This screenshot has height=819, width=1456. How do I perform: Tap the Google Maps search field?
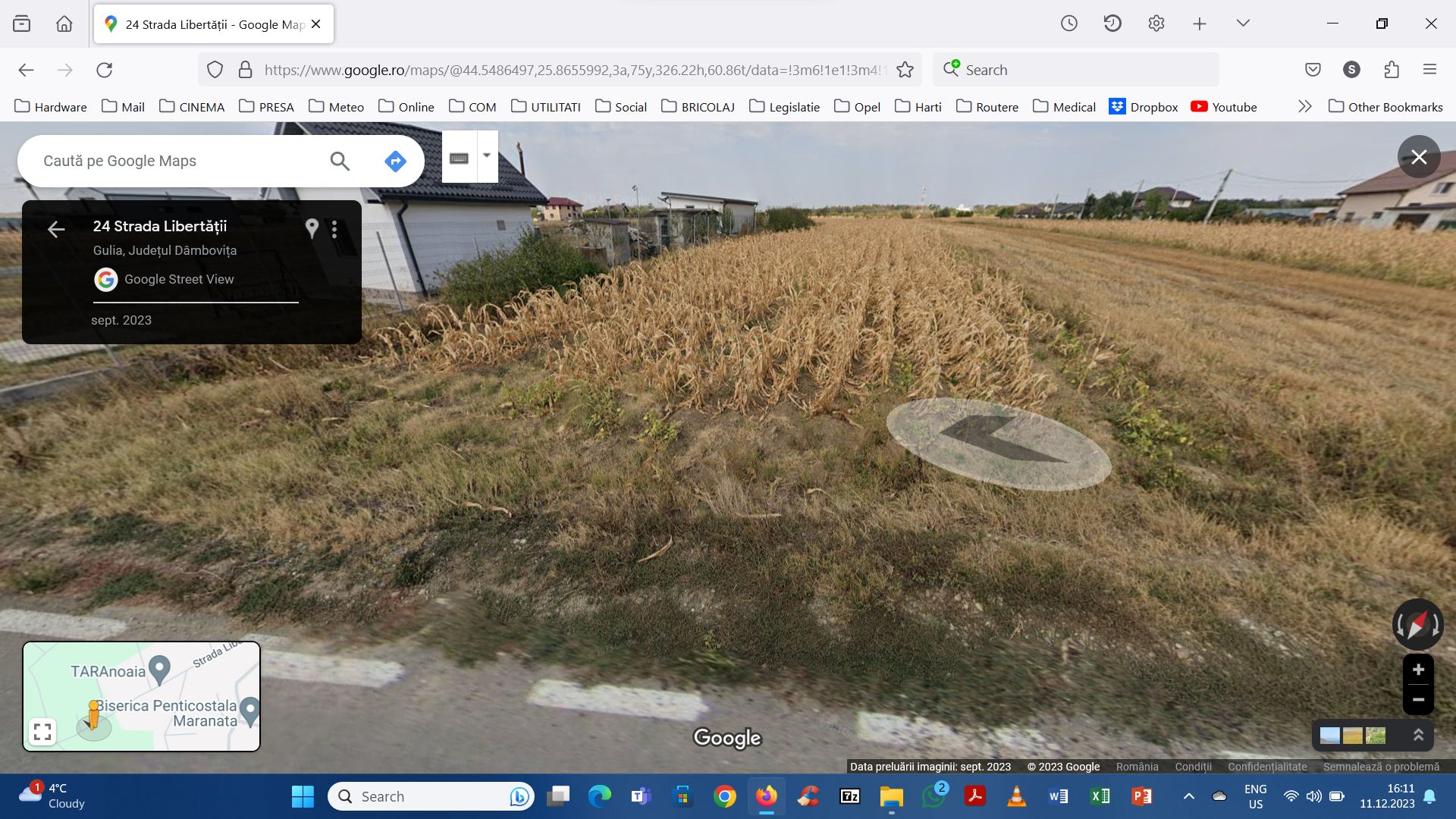click(x=174, y=161)
